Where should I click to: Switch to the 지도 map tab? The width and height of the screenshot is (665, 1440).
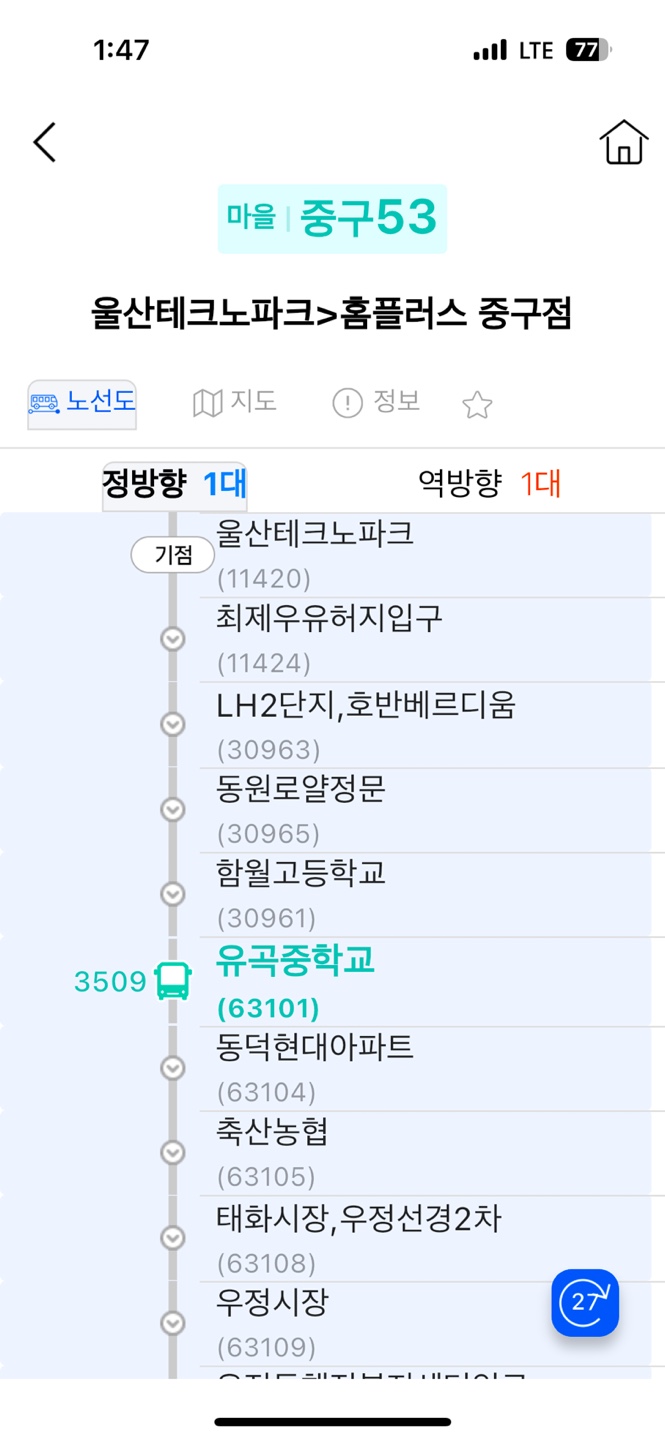pos(234,403)
